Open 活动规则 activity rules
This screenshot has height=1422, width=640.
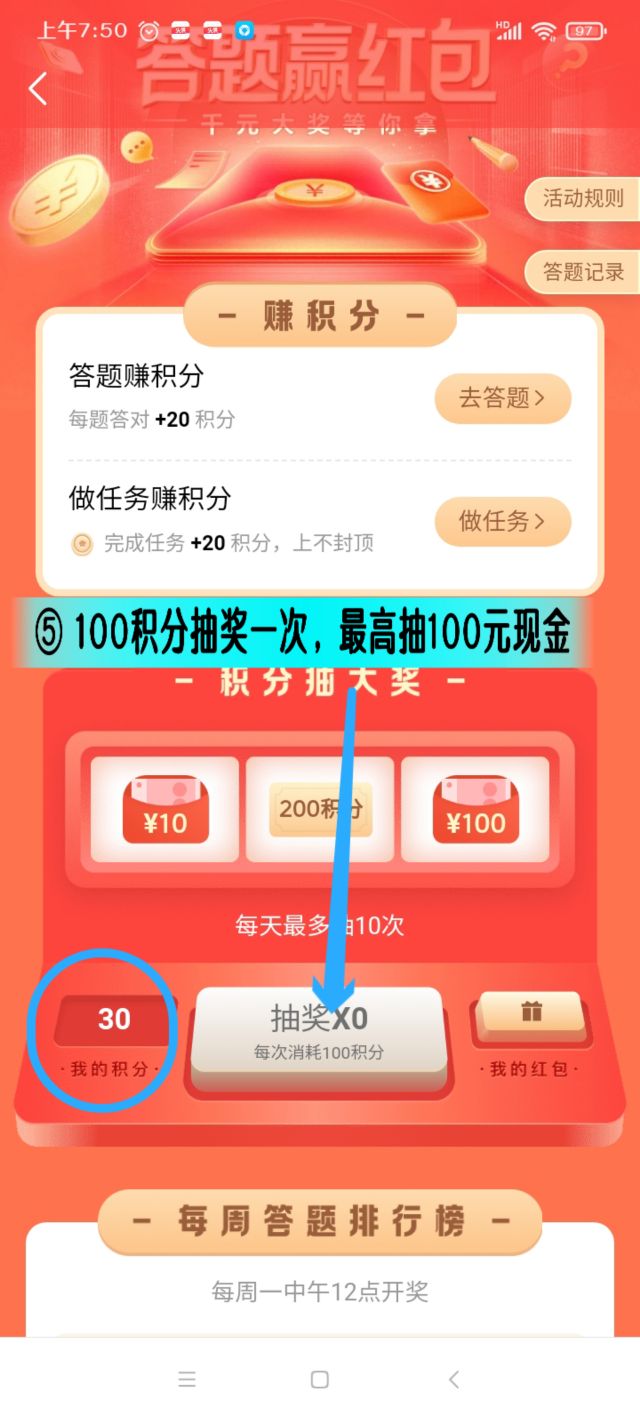[582, 198]
